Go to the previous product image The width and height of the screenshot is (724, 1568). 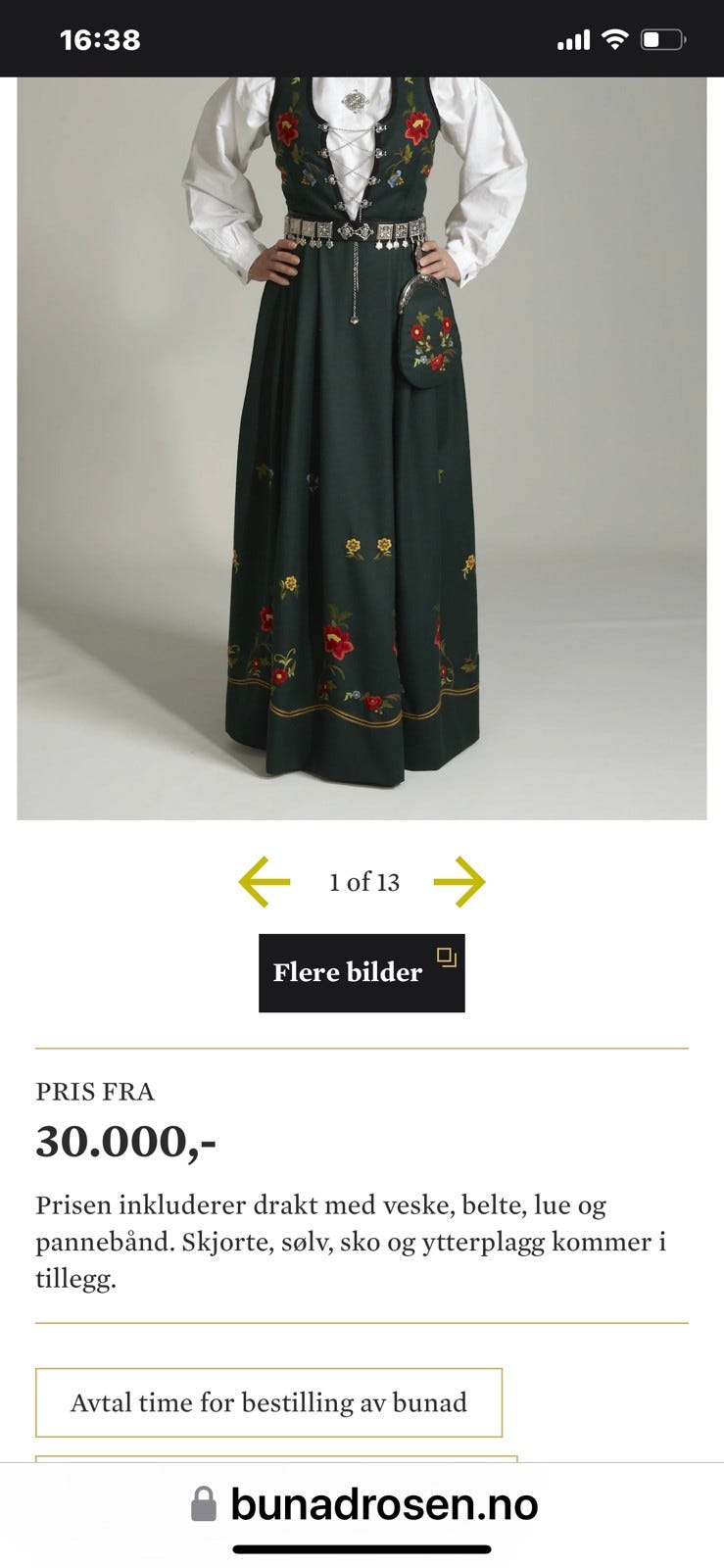click(265, 881)
